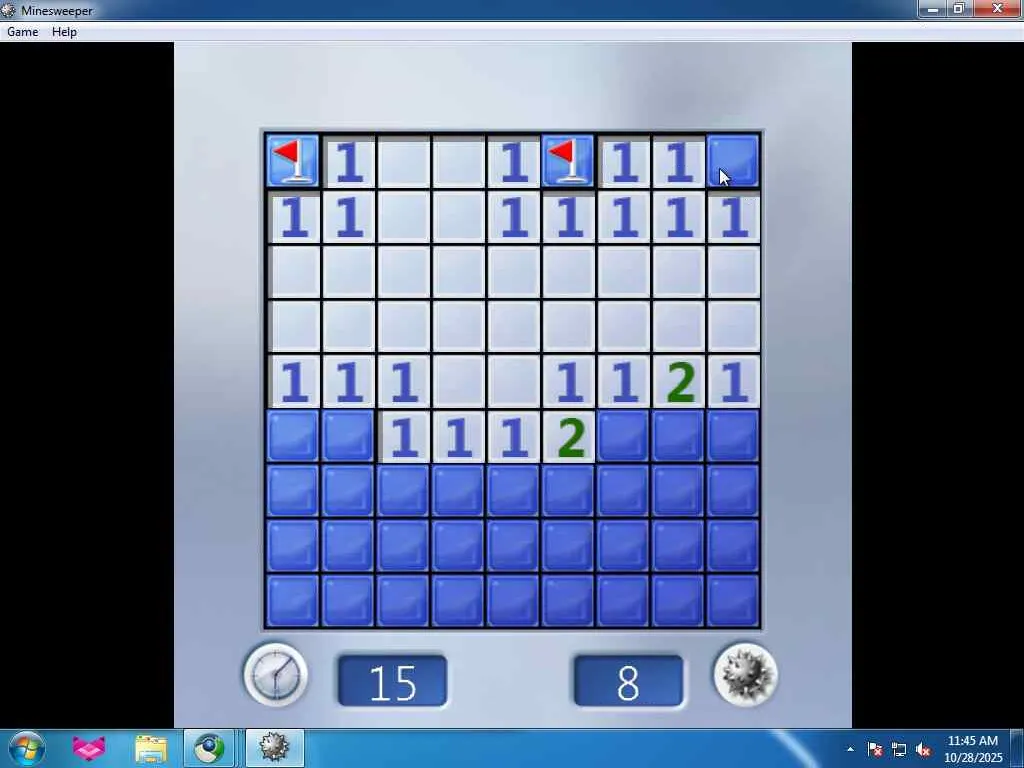Image resolution: width=1024 pixels, height=768 pixels.
Task: Uncover the covered tile in the top-right corner
Action: (x=733, y=161)
